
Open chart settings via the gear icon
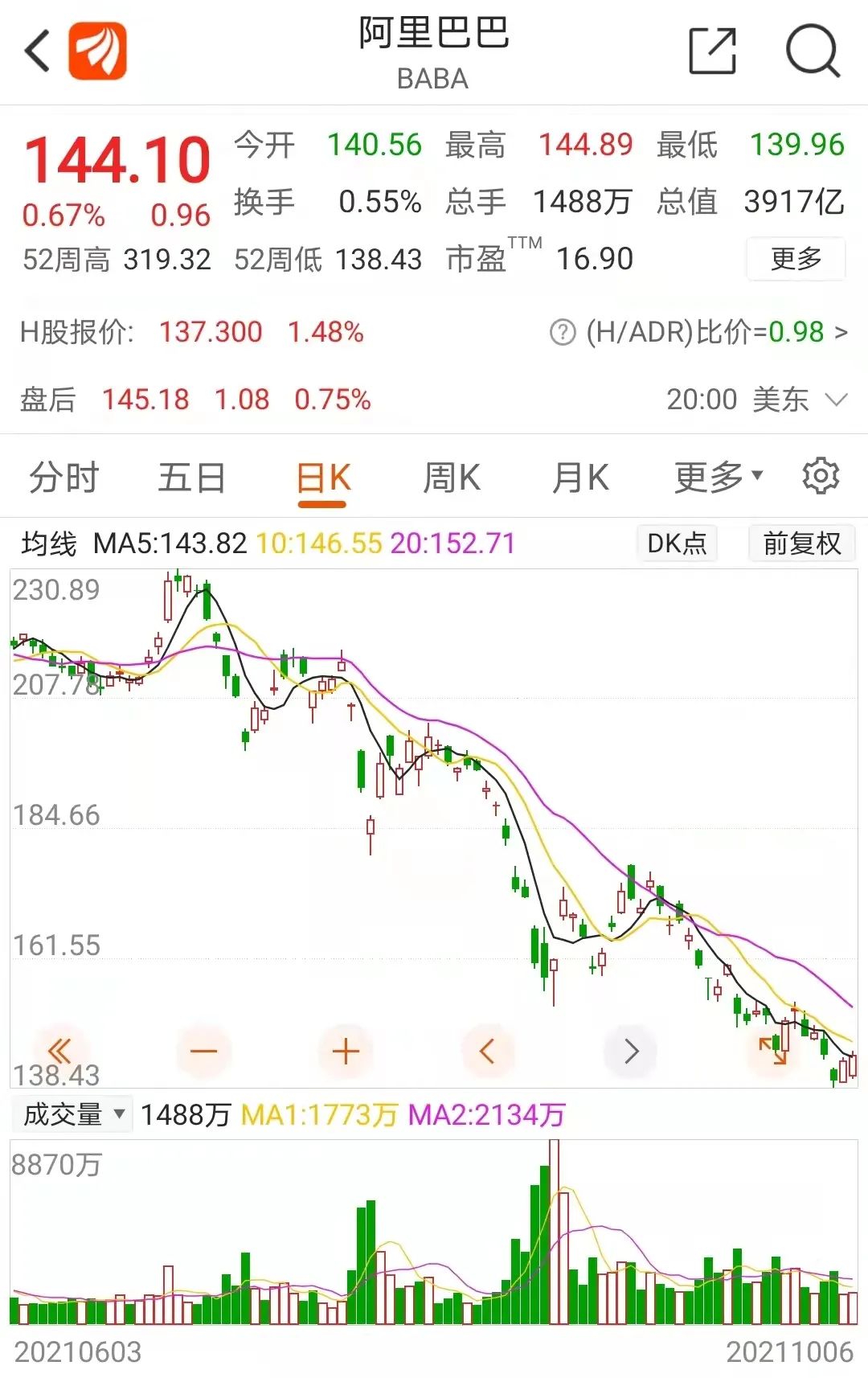(x=821, y=476)
